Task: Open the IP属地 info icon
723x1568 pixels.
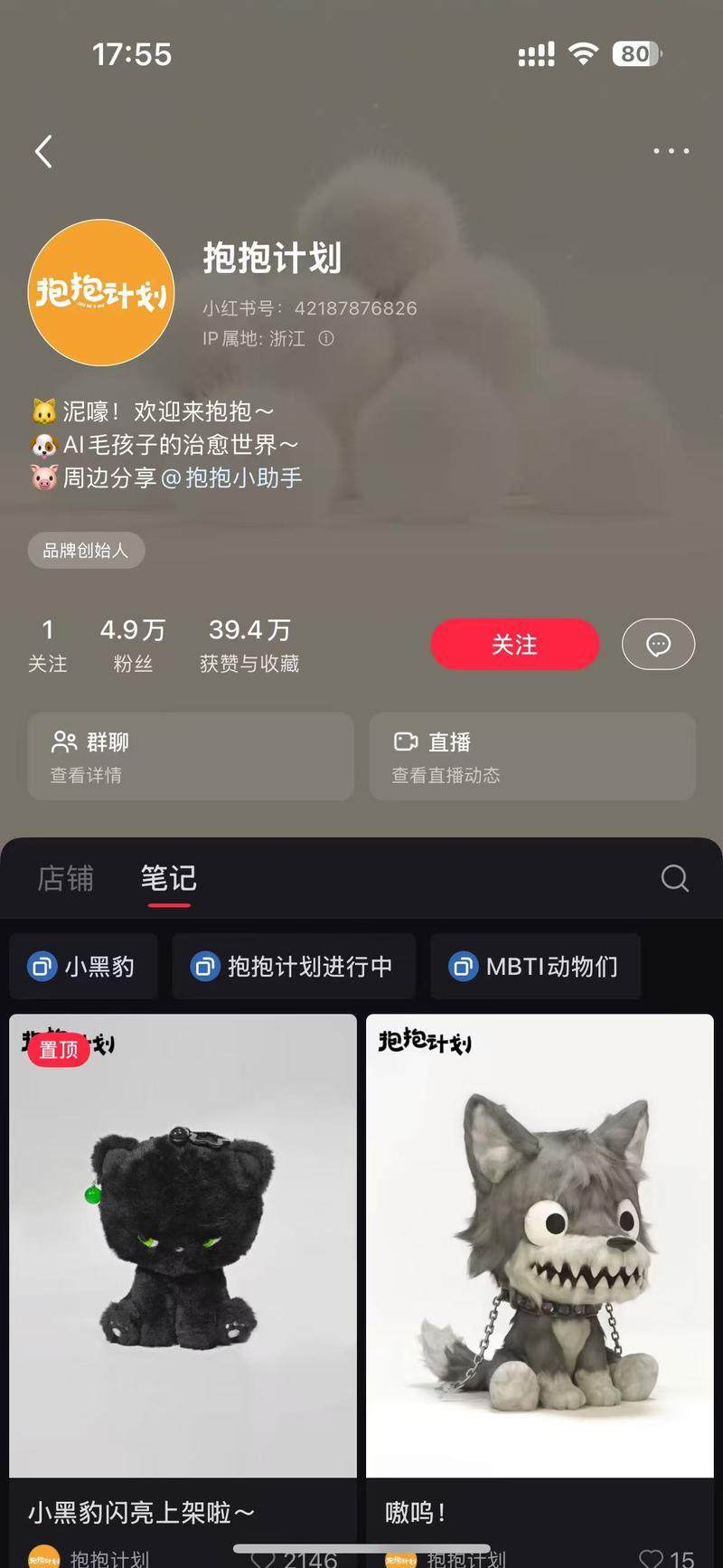Action: click(x=326, y=338)
